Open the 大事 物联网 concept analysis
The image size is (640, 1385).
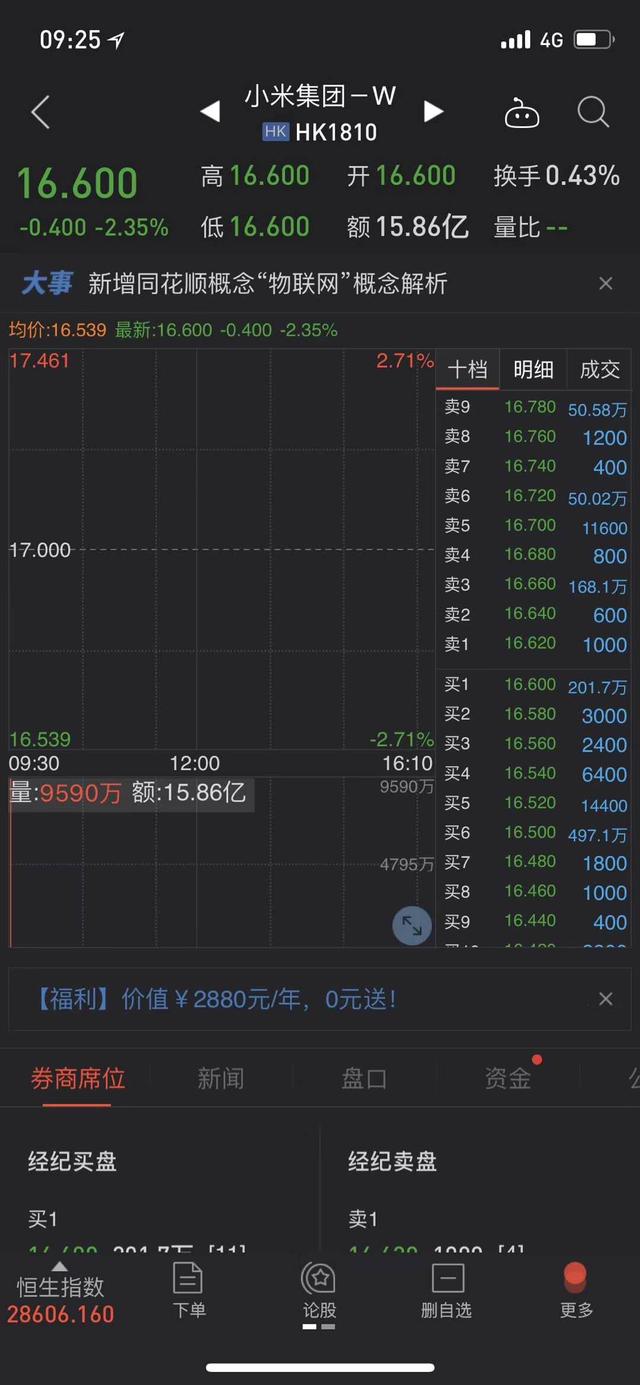click(x=267, y=284)
